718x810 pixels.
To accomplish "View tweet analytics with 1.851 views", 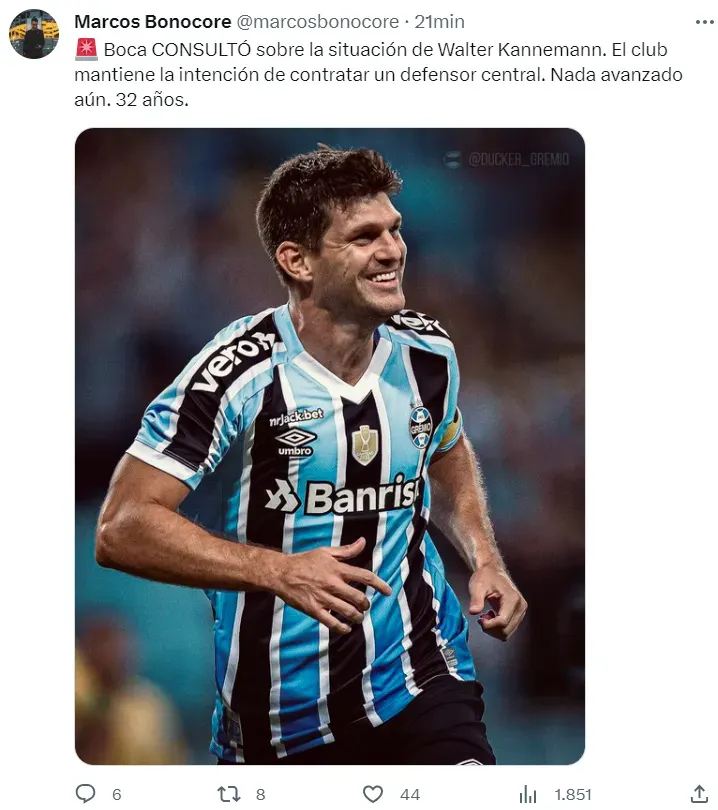I will click(x=528, y=794).
